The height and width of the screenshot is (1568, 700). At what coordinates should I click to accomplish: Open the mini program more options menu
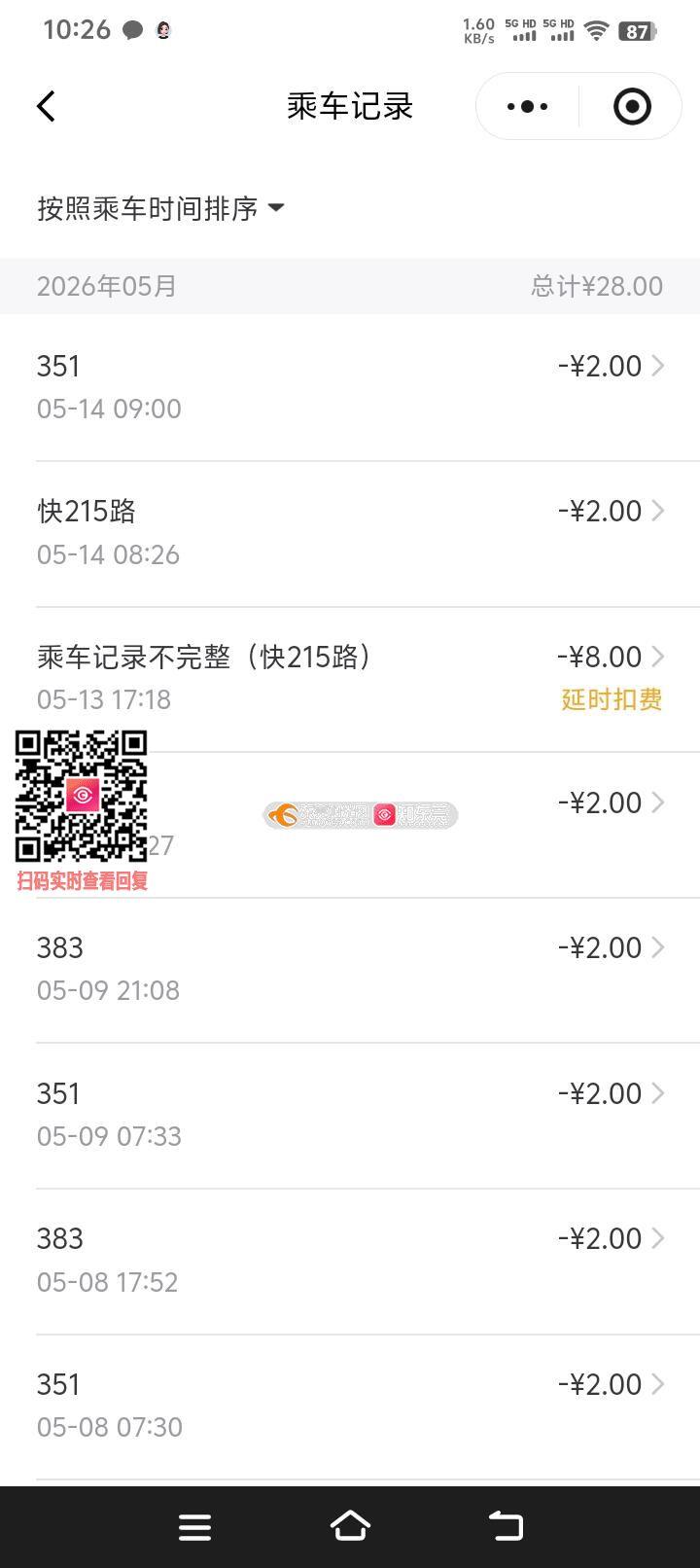tap(527, 106)
